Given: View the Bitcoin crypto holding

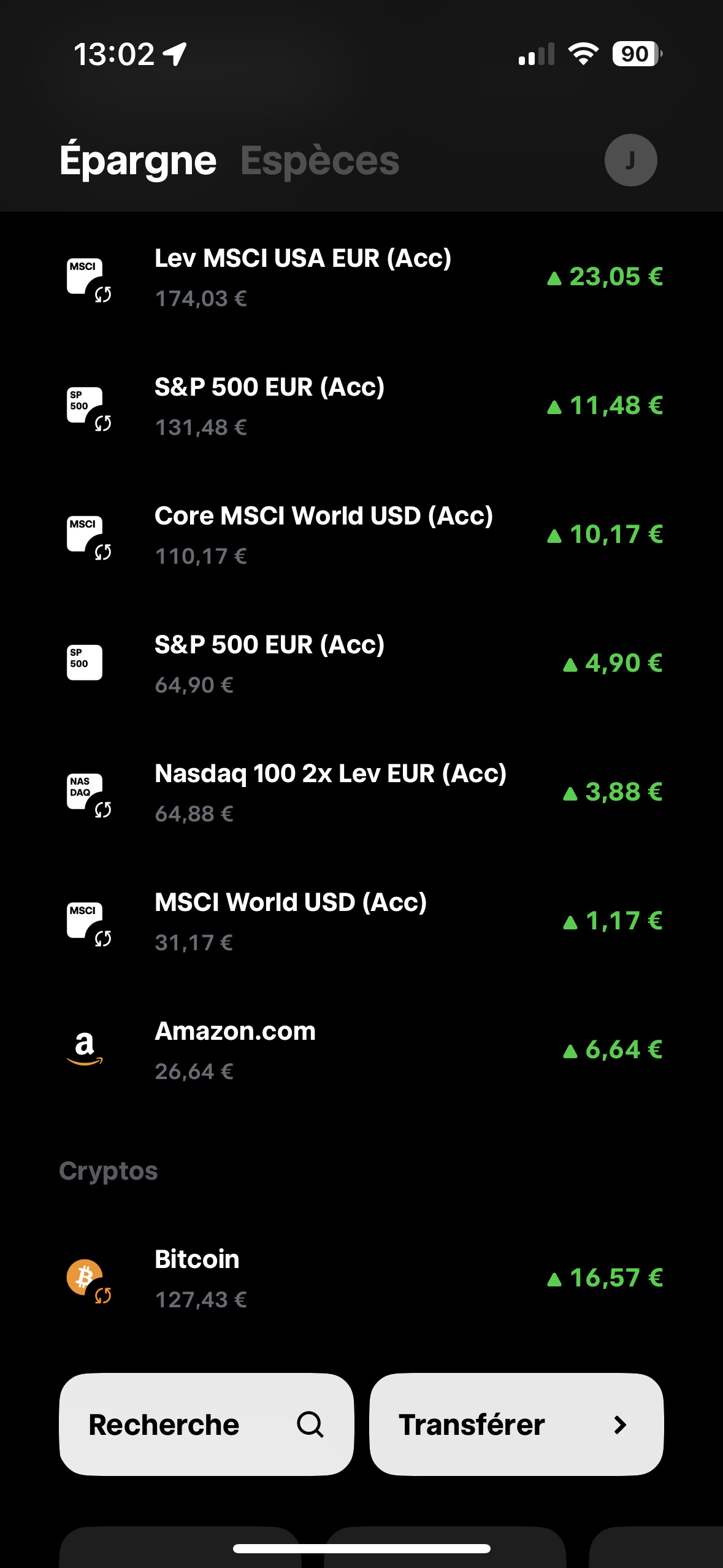Looking at the screenshot, I should tap(361, 1278).
